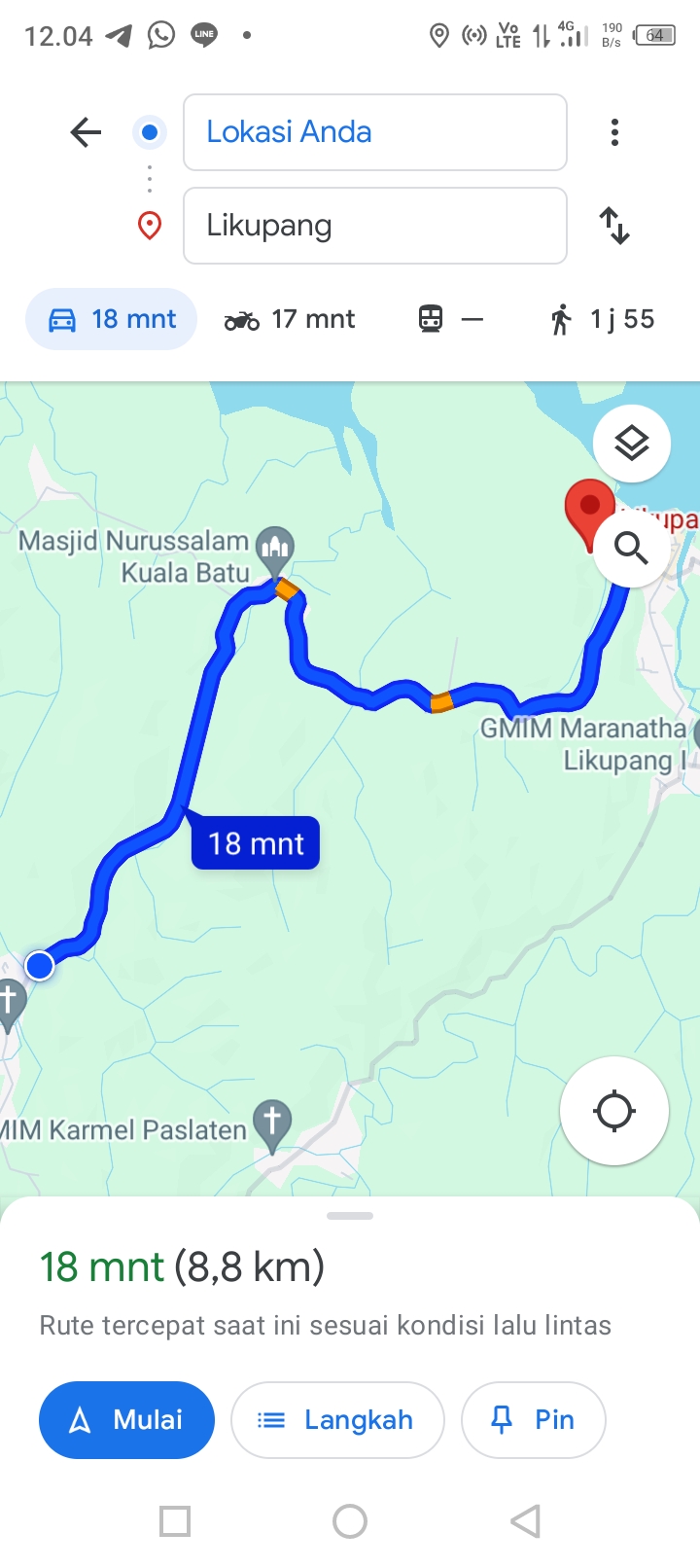
Task: Switch to the public transit tab
Action: pos(450,319)
